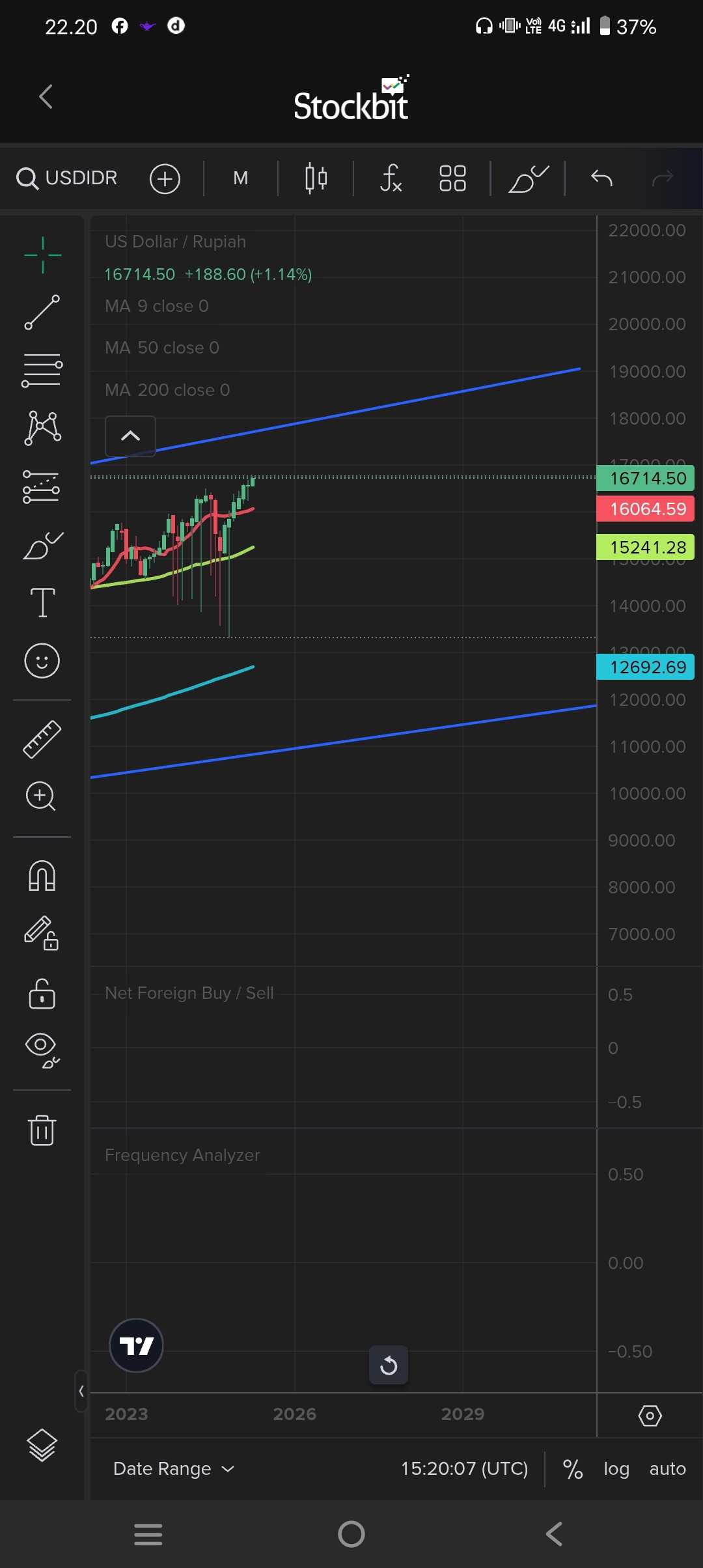Image resolution: width=703 pixels, height=1568 pixels.
Task: Undo the last chart action
Action: [x=601, y=178]
